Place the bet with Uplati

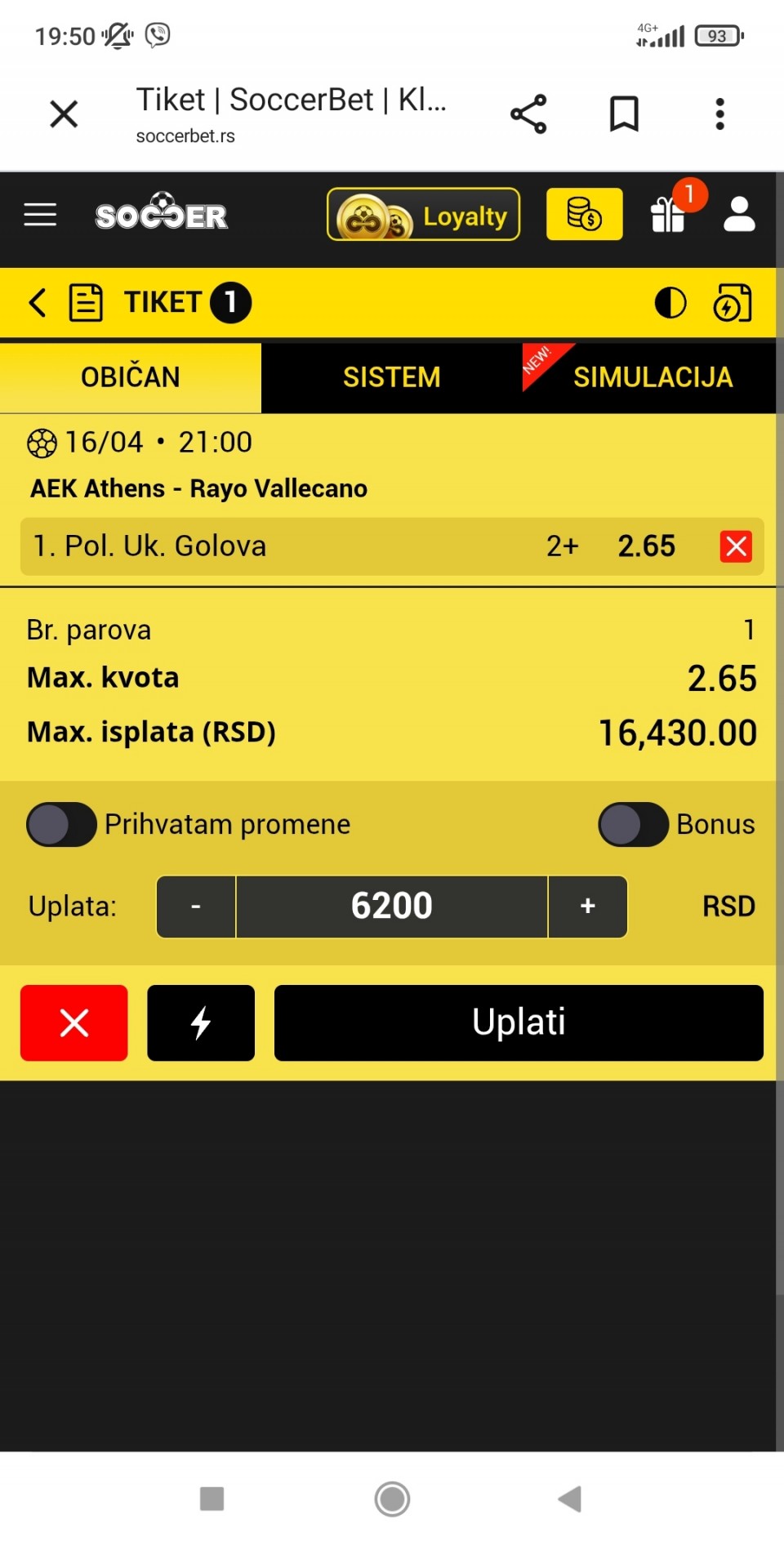(519, 1022)
